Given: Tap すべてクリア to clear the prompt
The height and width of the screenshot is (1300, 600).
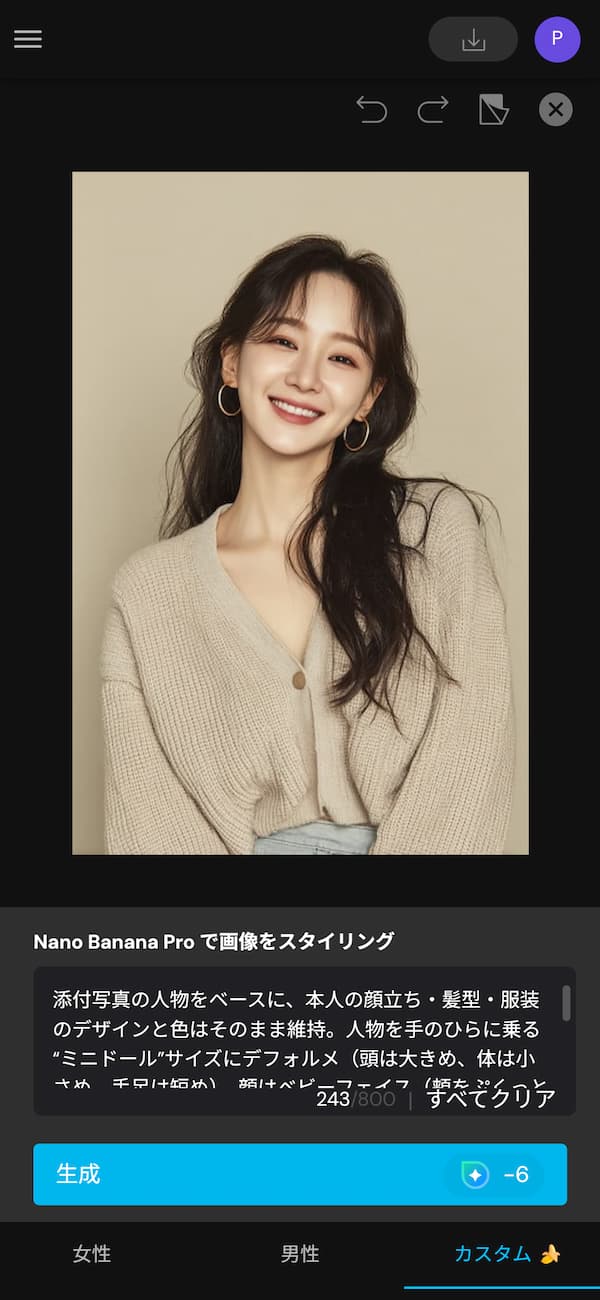Looking at the screenshot, I should pyautogui.click(x=491, y=1097).
